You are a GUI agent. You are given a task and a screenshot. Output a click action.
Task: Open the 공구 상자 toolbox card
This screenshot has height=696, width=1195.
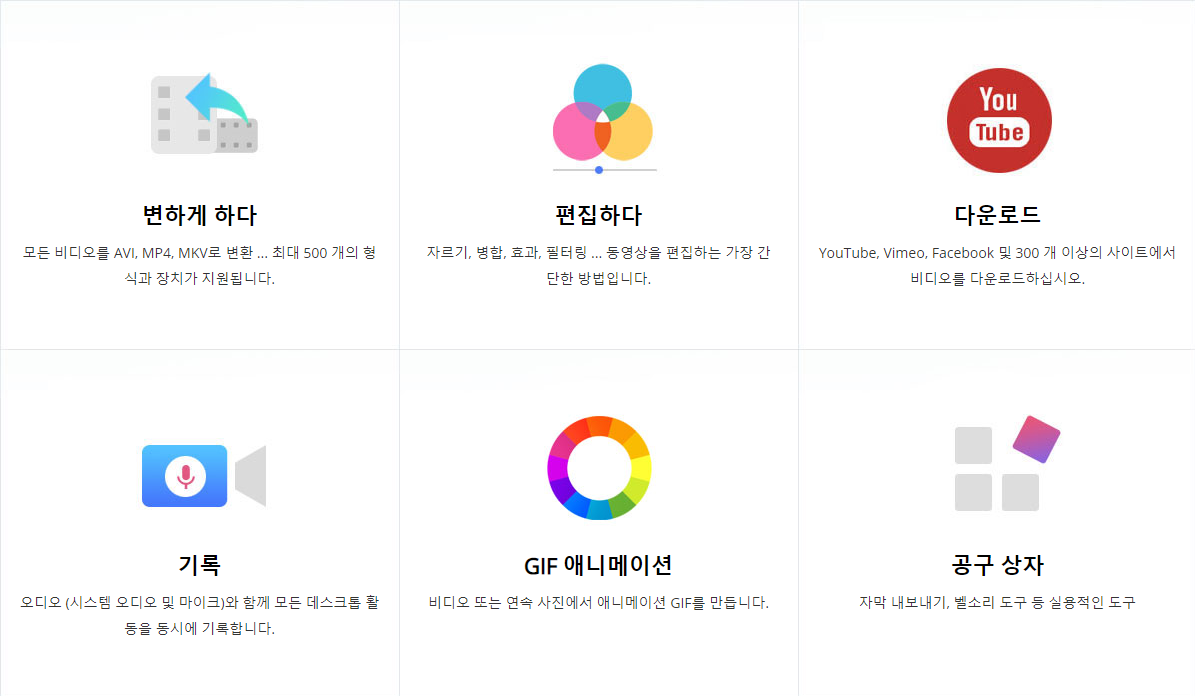997,523
